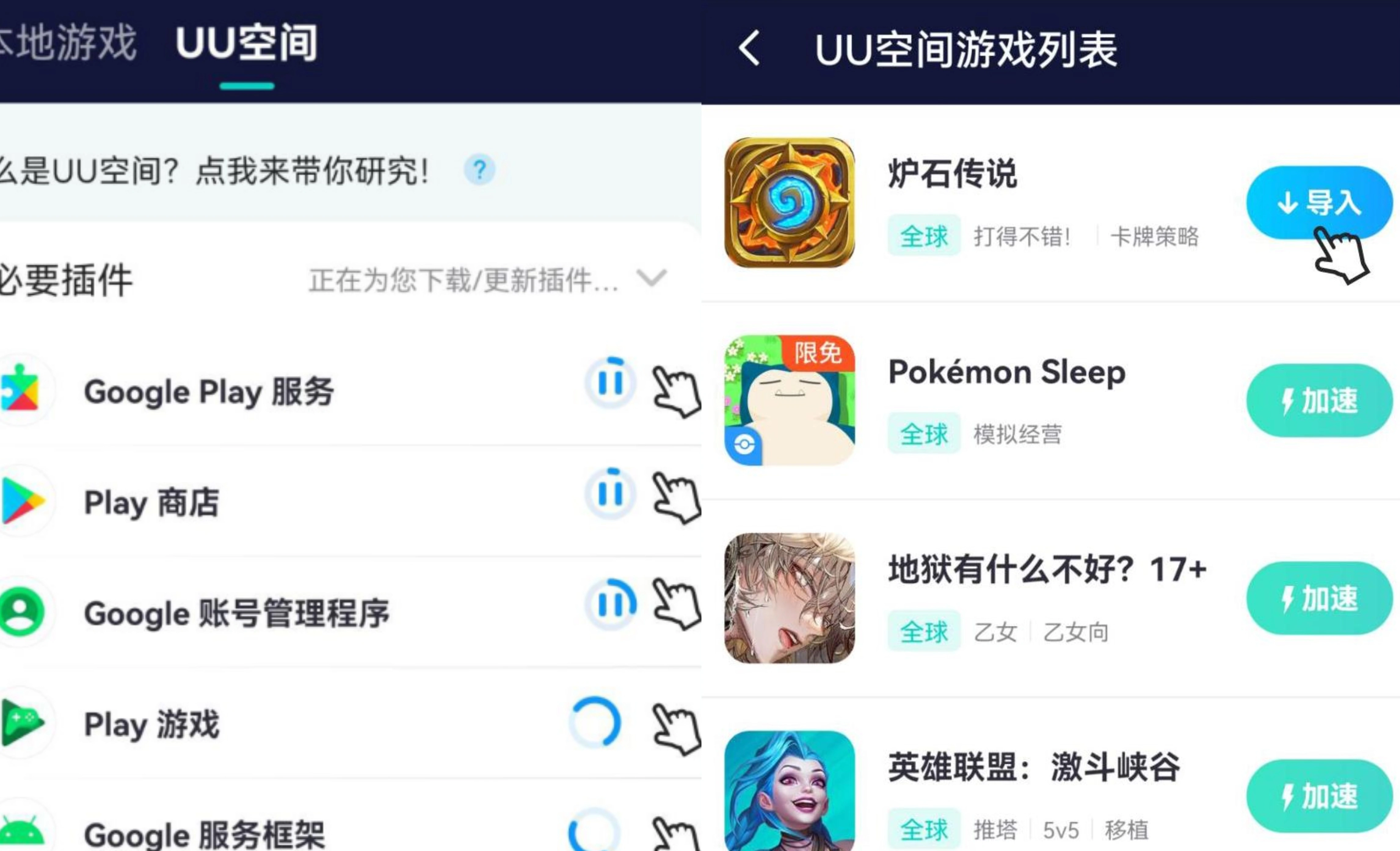Select the UU空间 tab
Image resolution: width=1400 pixels, height=851 pixels.
pyautogui.click(x=247, y=44)
